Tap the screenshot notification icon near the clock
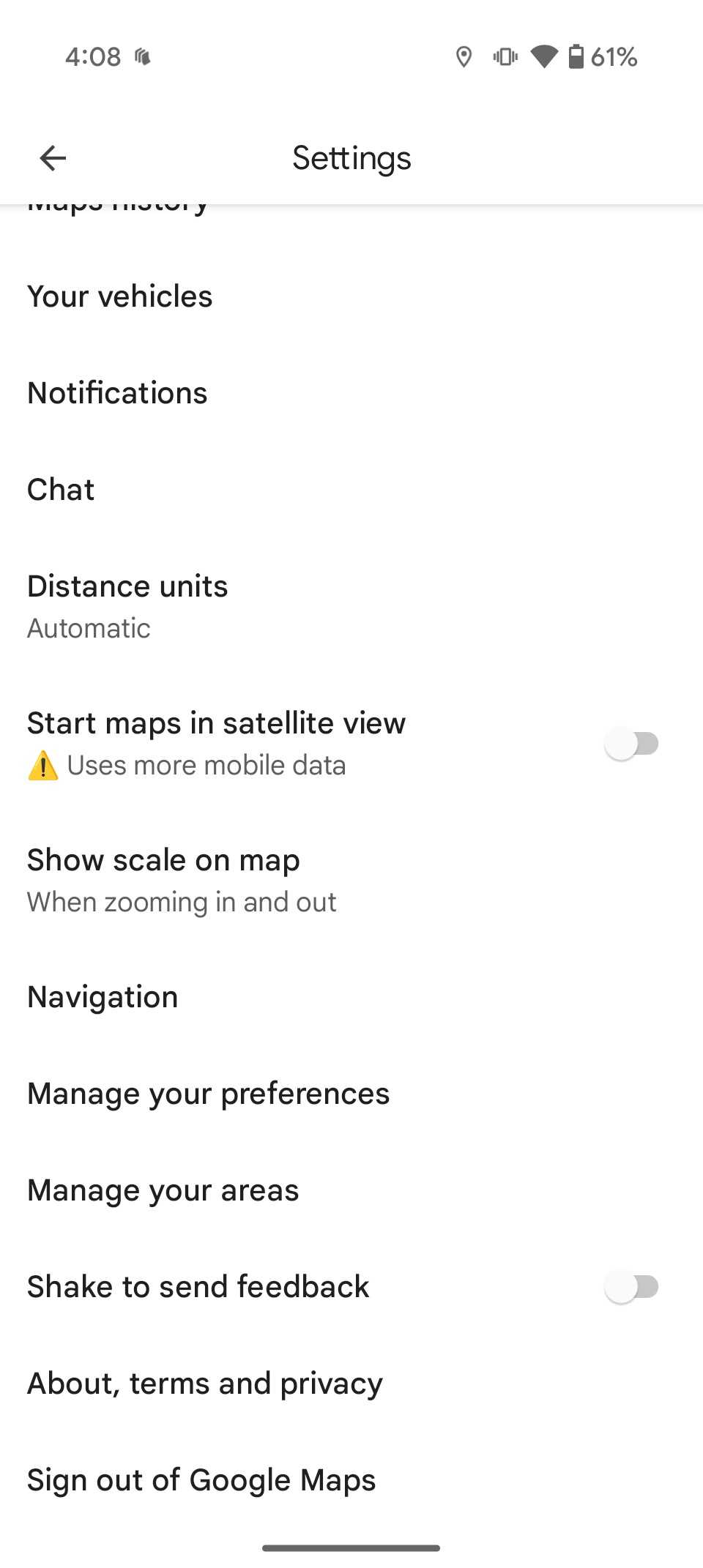 click(x=141, y=56)
